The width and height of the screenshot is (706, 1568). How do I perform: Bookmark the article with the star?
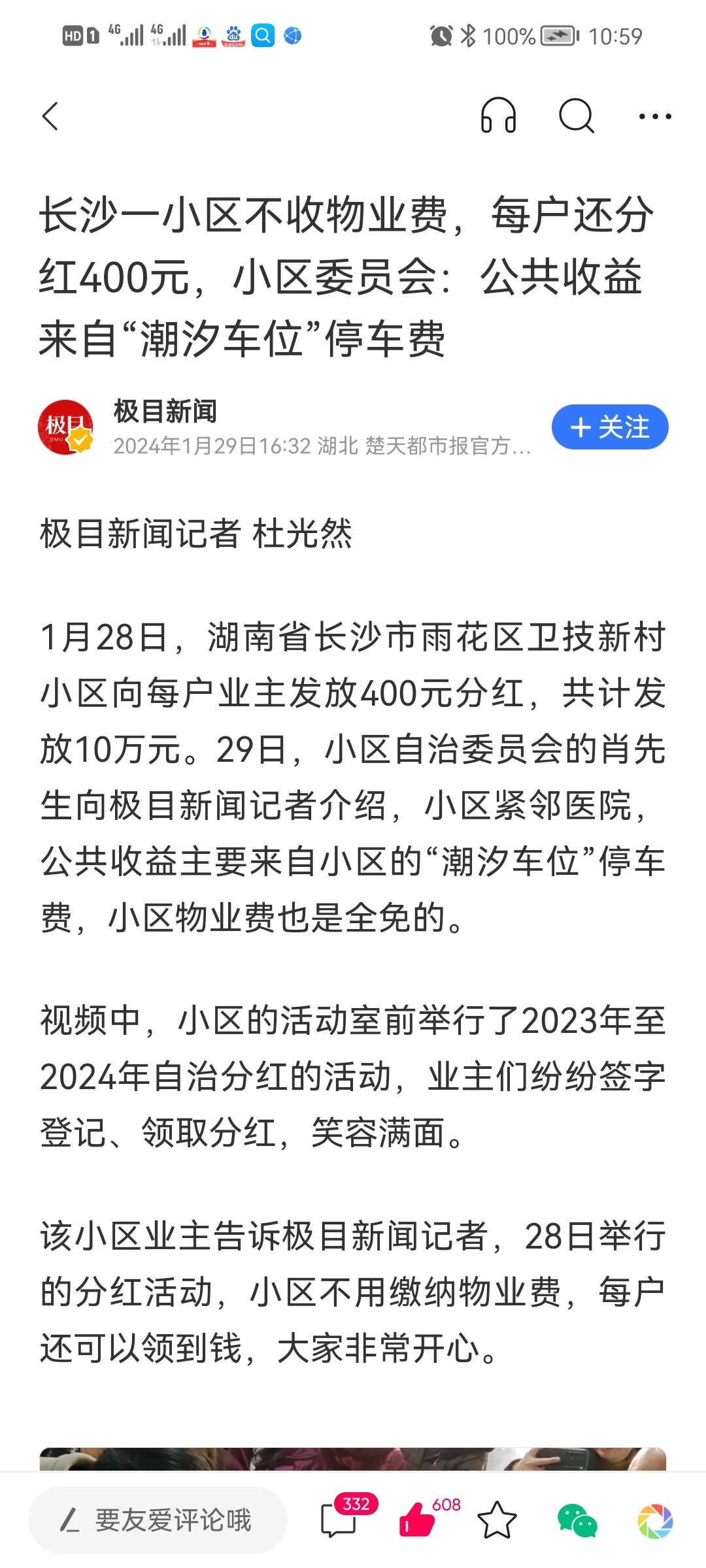point(497,1520)
